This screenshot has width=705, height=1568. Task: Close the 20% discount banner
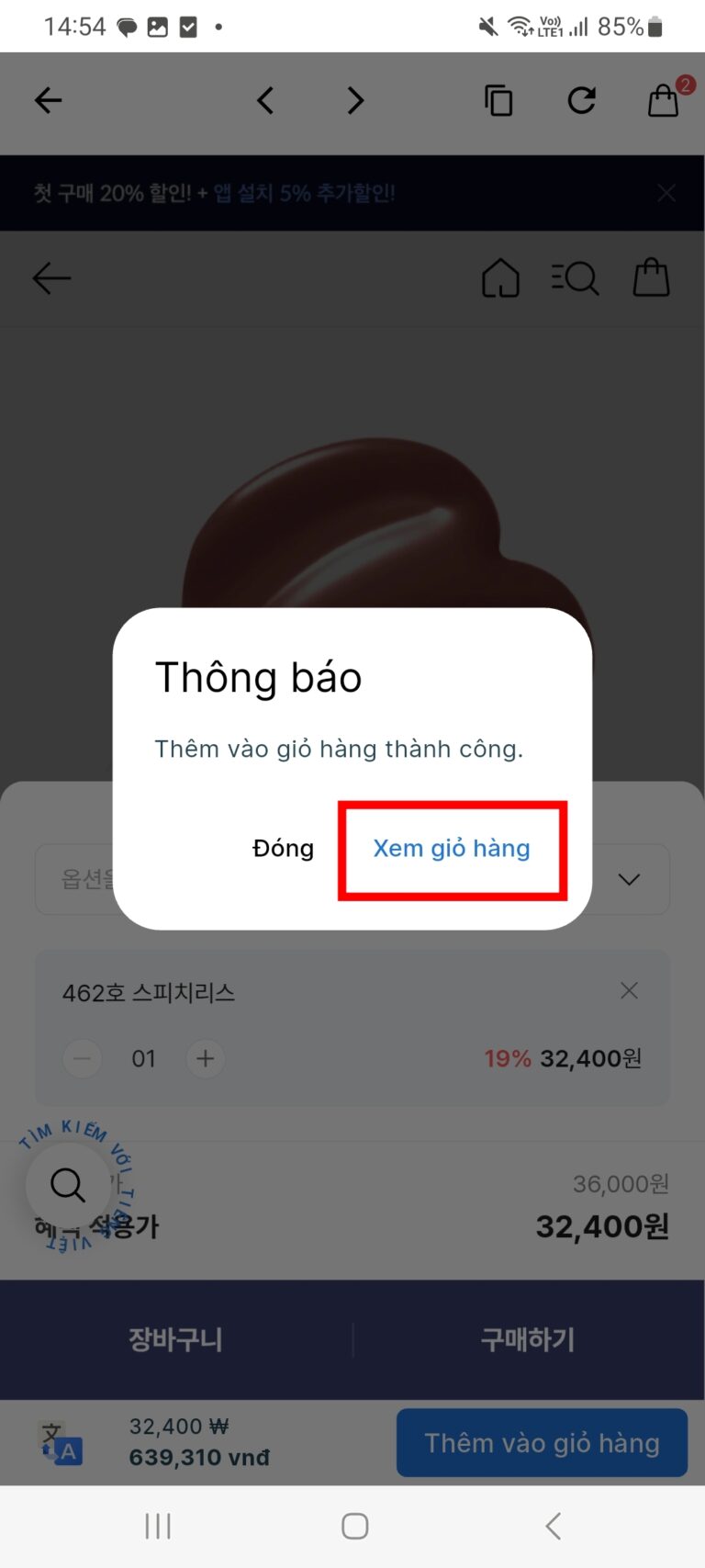pos(666,193)
